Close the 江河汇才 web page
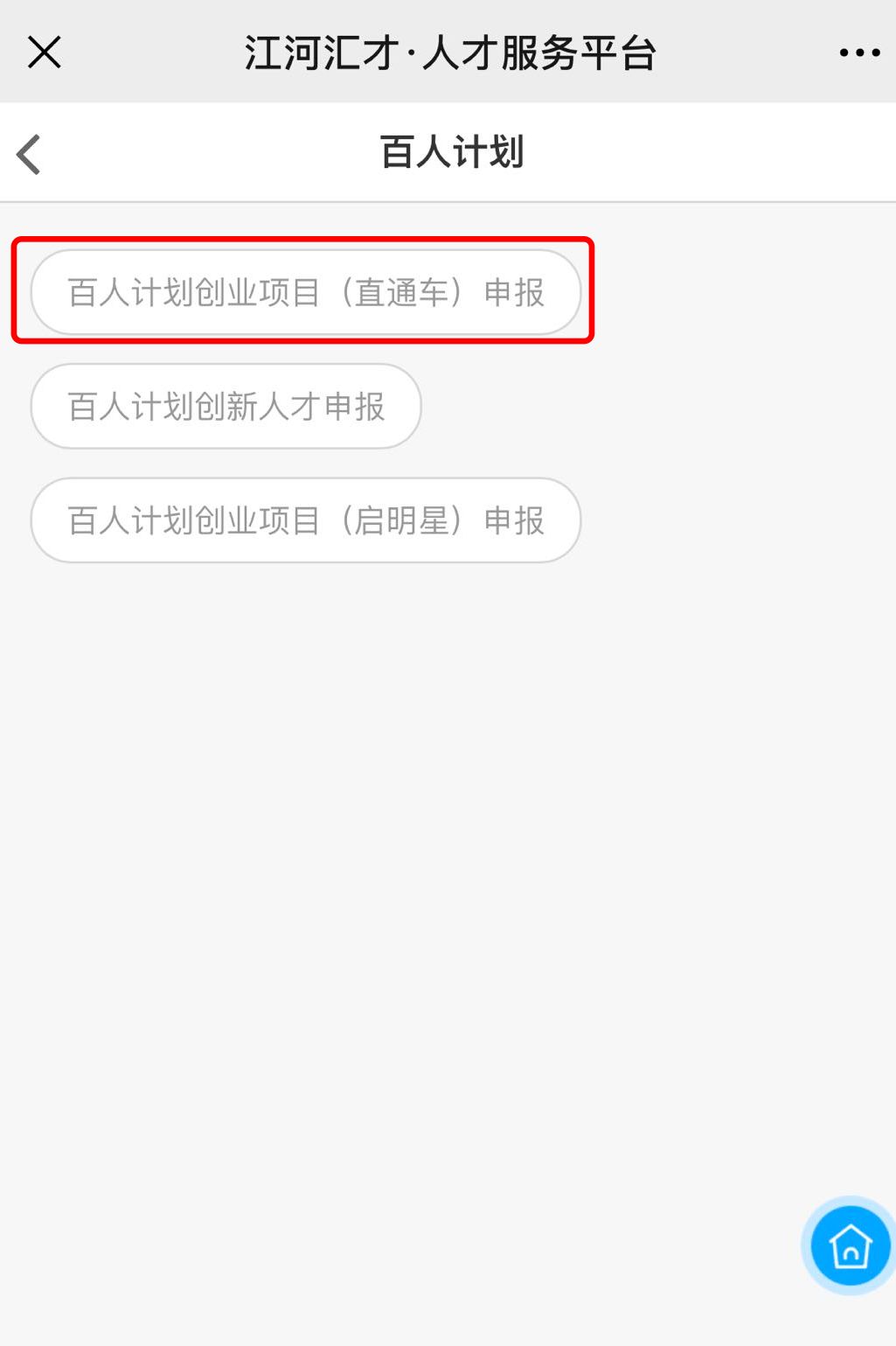896x1346 pixels. click(44, 52)
